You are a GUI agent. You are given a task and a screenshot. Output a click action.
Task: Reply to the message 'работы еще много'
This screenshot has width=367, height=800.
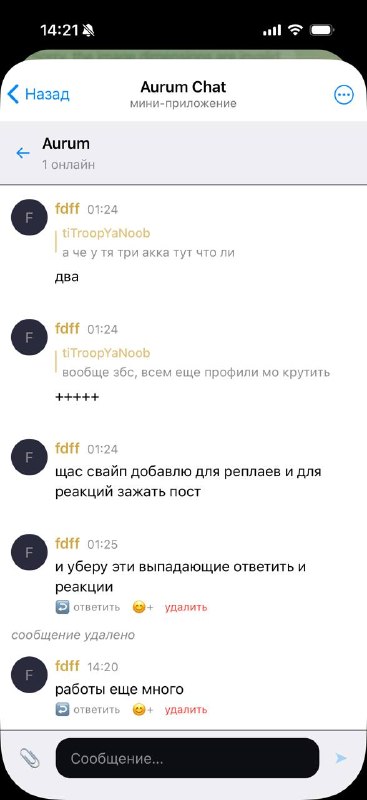click(x=88, y=709)
